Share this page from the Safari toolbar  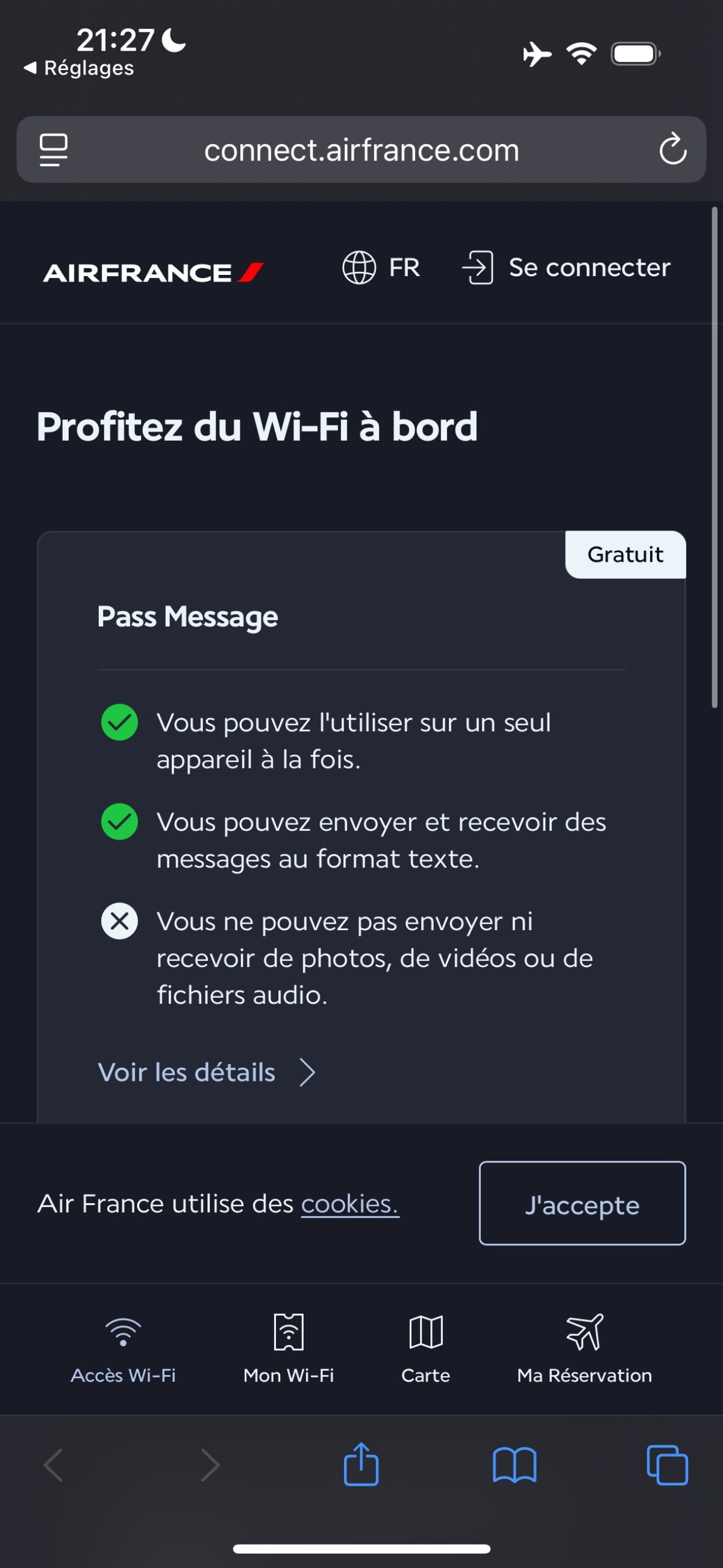[x=361, y=1465]
